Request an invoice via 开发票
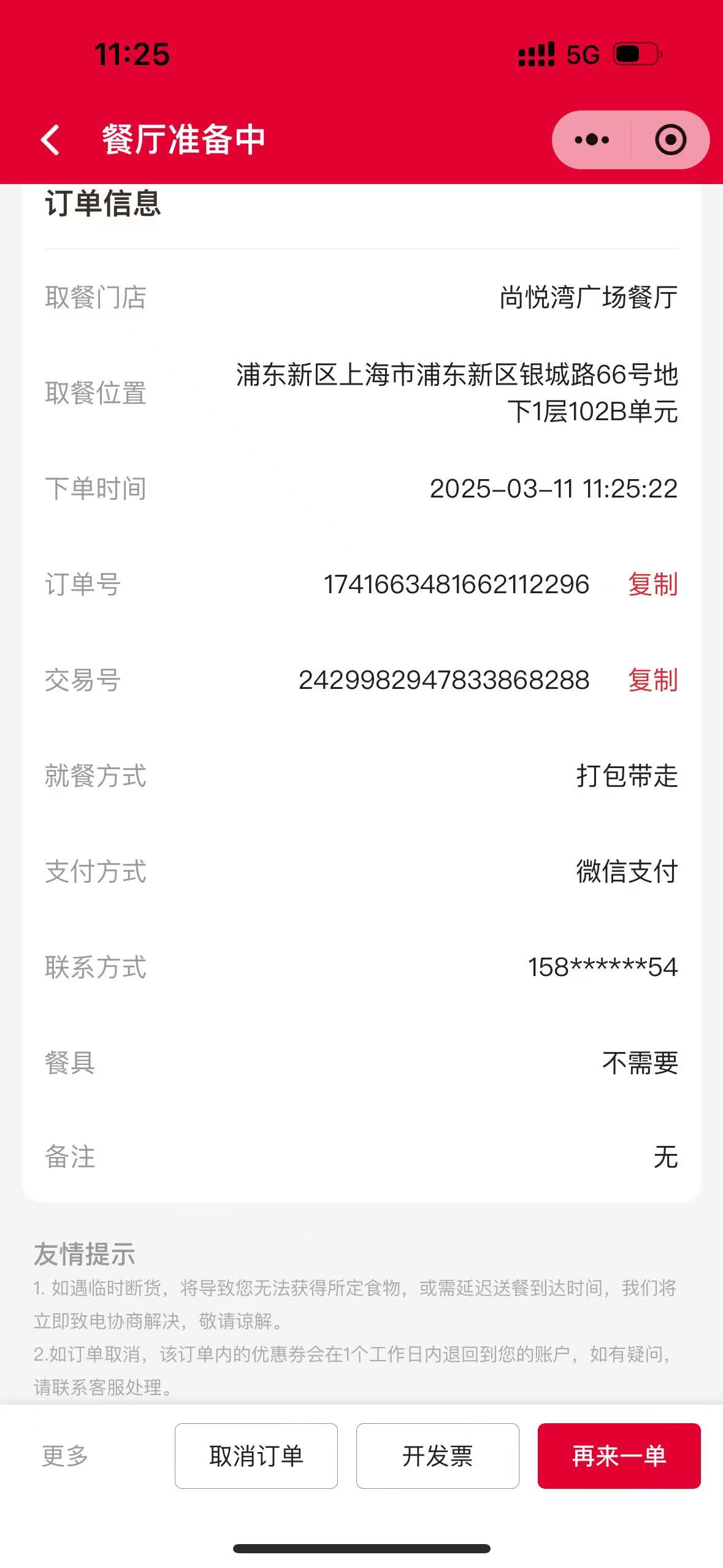This screenshot has width=723, height=1568. [438, 1456]
